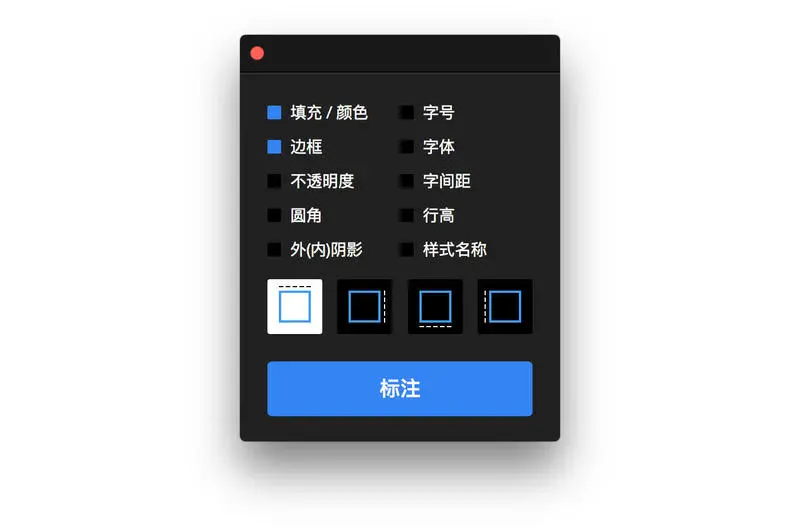The width and height of the screenshot is (800, 531).
Task: Select the left label position tile
Action: [x=505, y=307]
